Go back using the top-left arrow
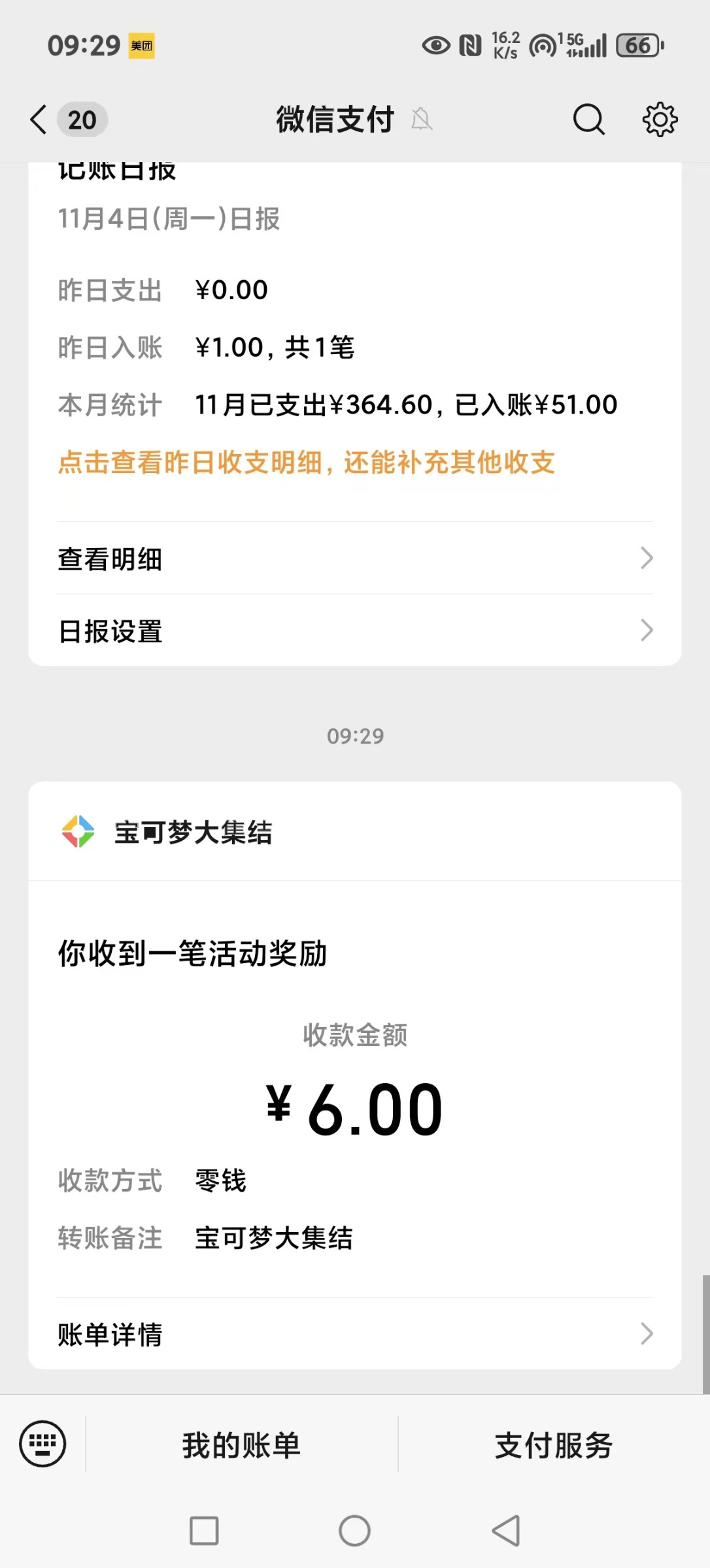Image resolution: width=710 pixels, height=1568 pixels. point(39,120)
